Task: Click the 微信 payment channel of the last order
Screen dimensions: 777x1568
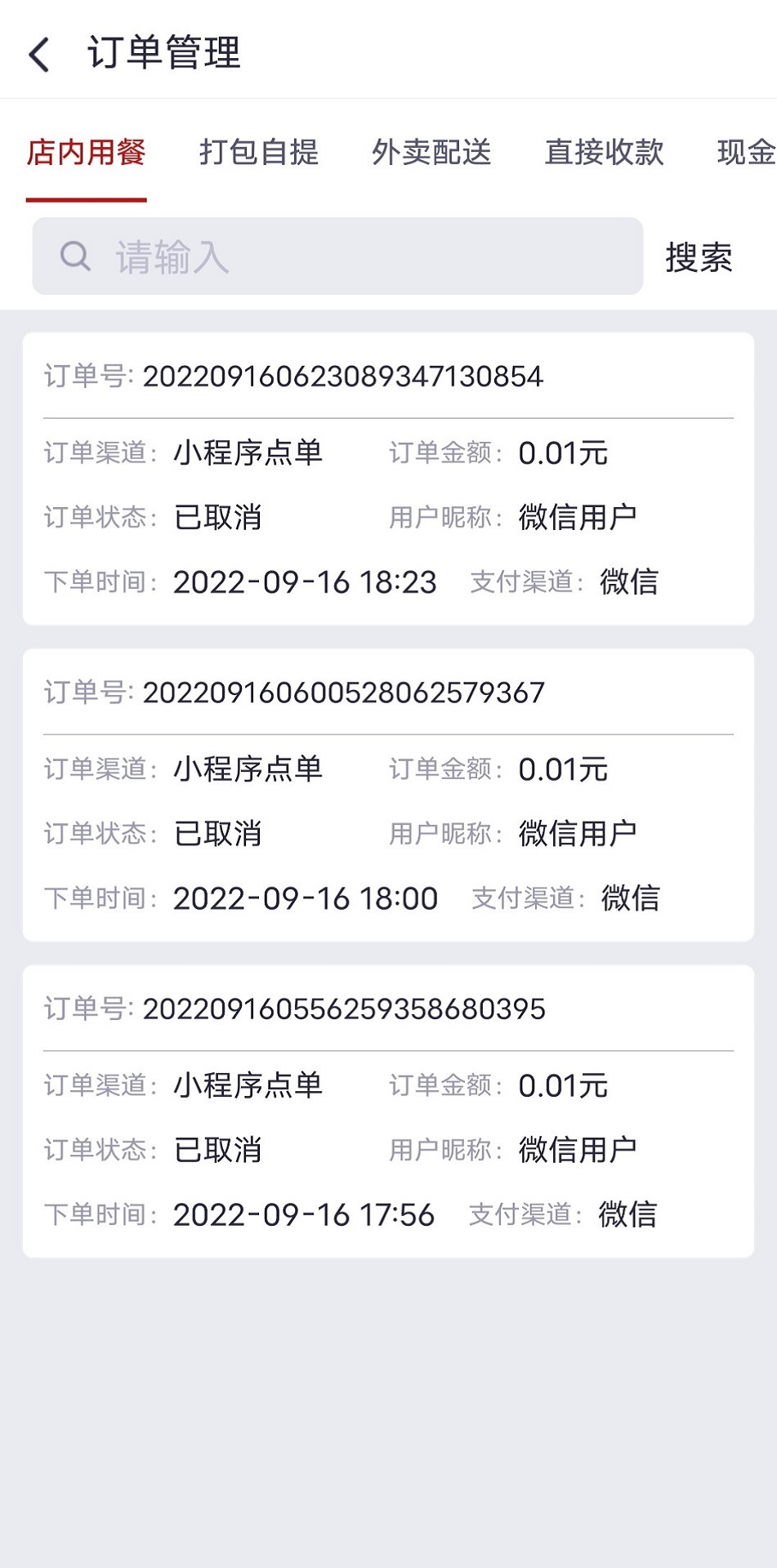Action: tap(627, 1215)
